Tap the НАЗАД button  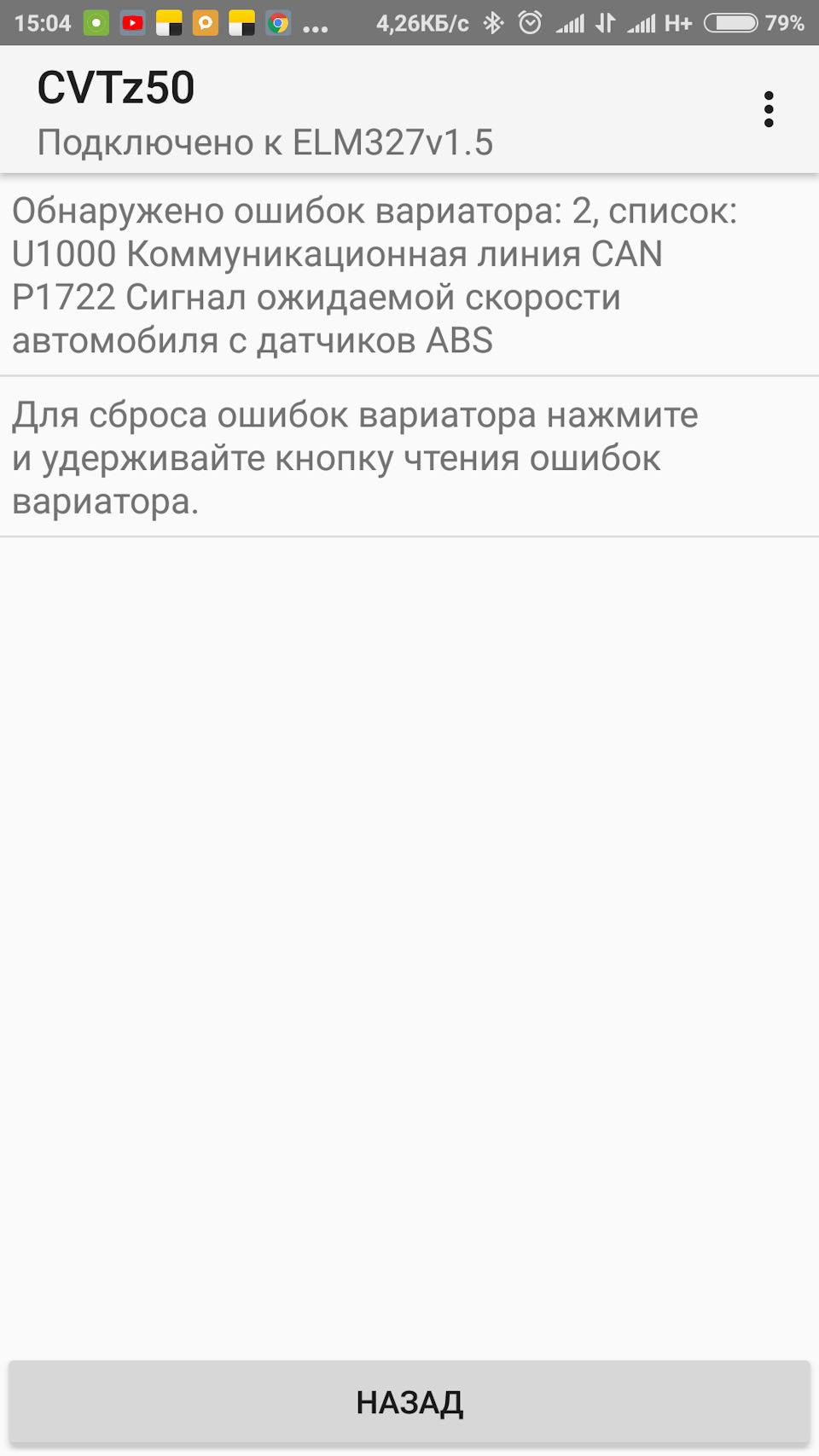(409, 1402)
